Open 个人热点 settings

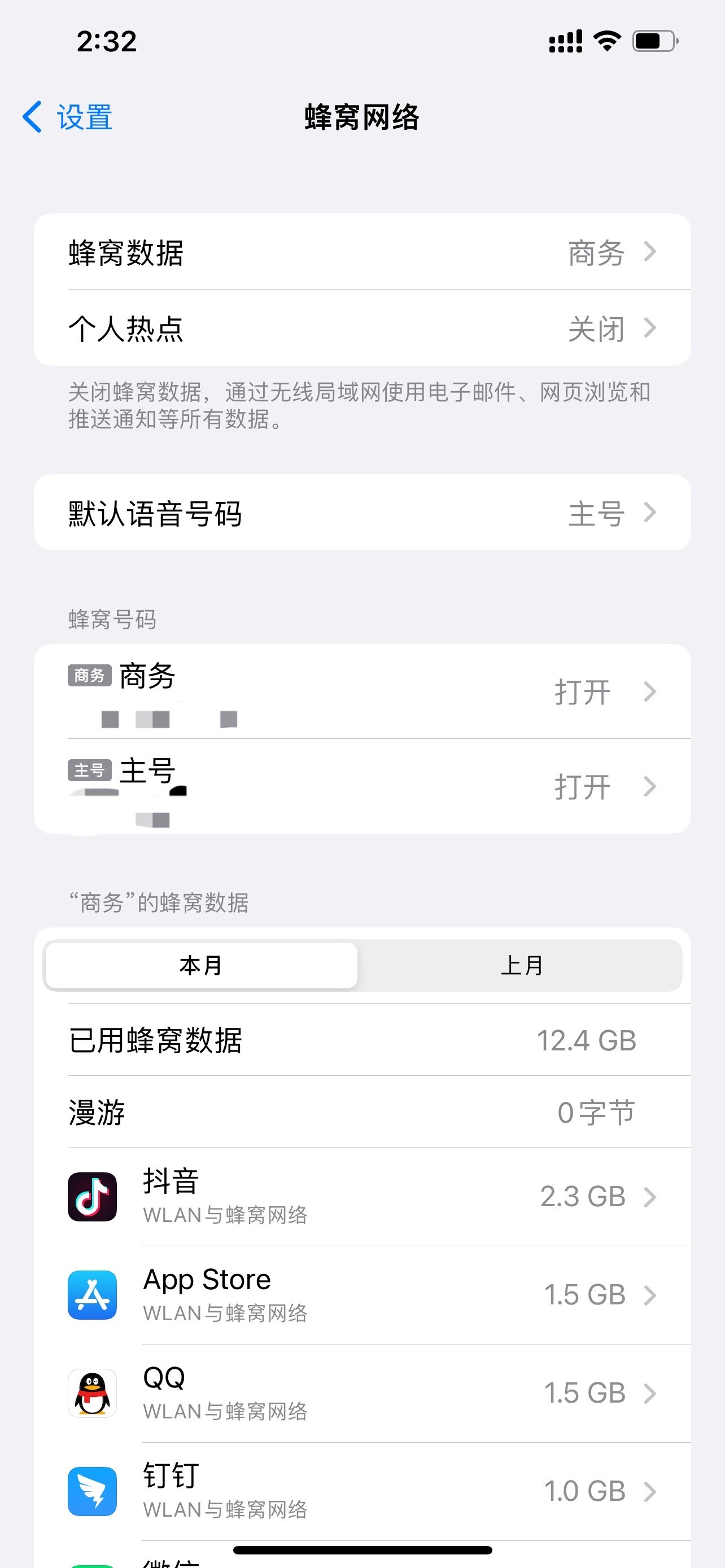pos(361,328)
